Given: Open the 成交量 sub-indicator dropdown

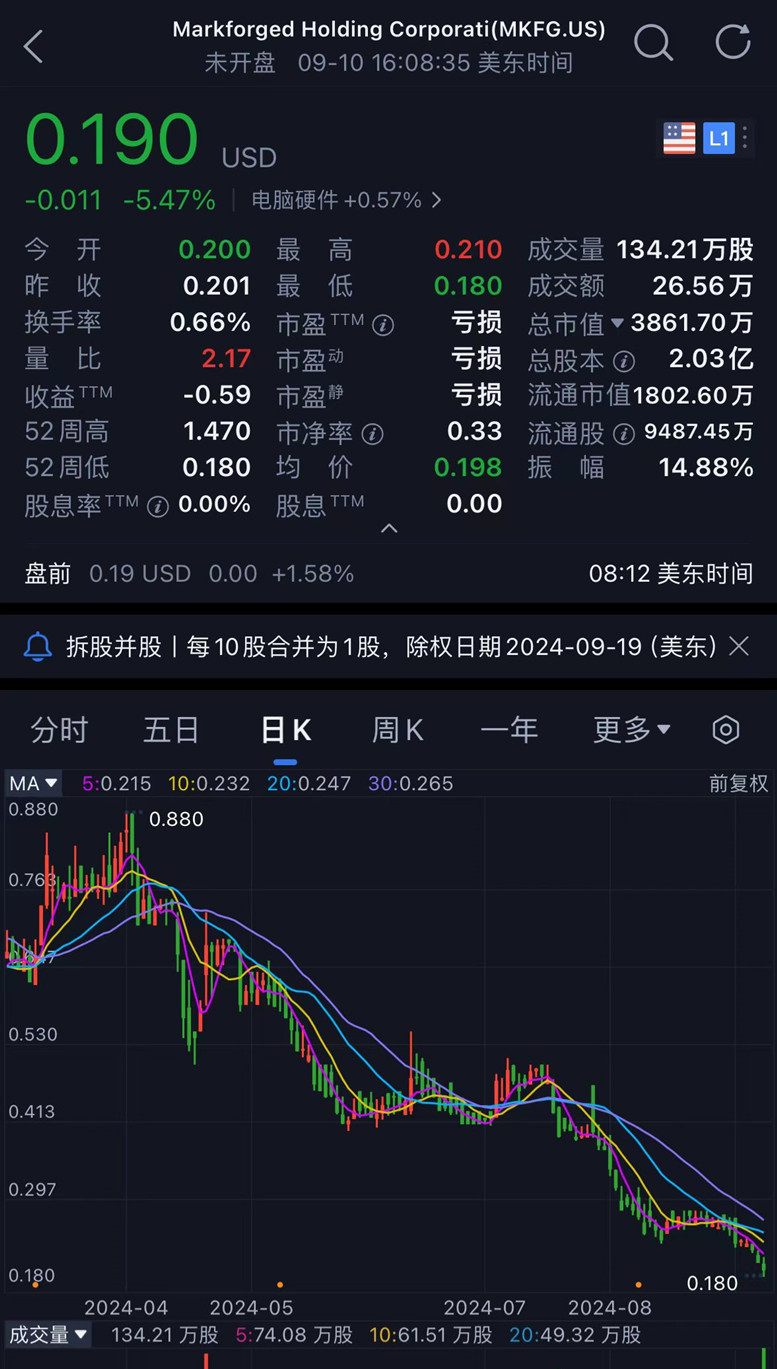Looking at the screenshot, I should coord(48,1334).
